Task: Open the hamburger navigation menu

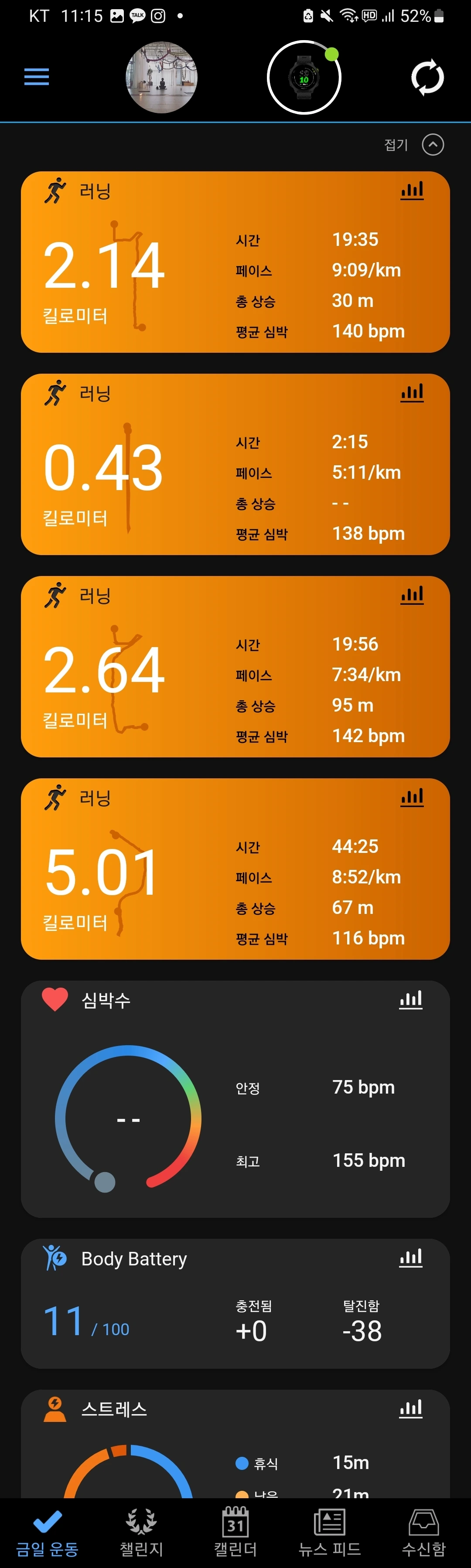Action: (x=37, y=77)
